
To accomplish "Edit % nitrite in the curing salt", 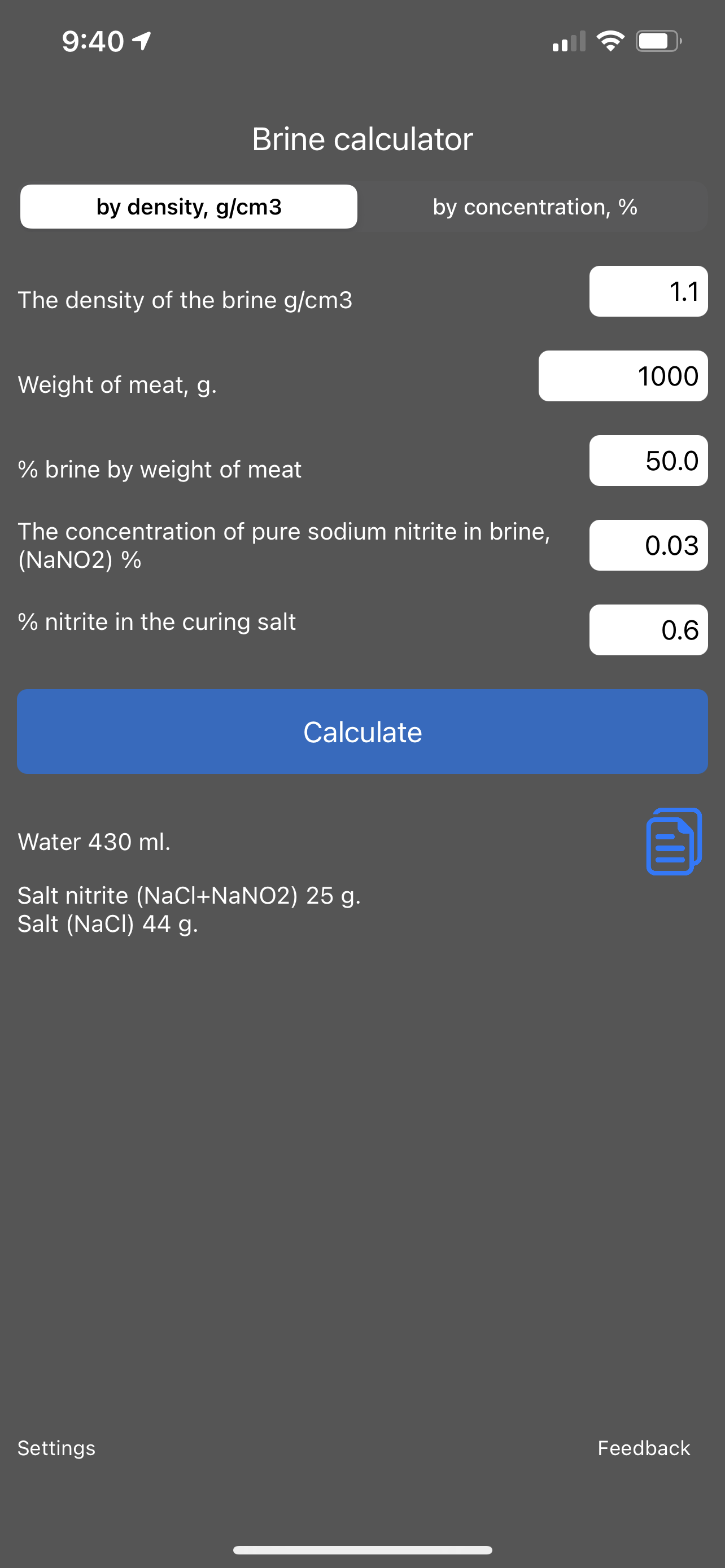I will (x=648, y=630).
